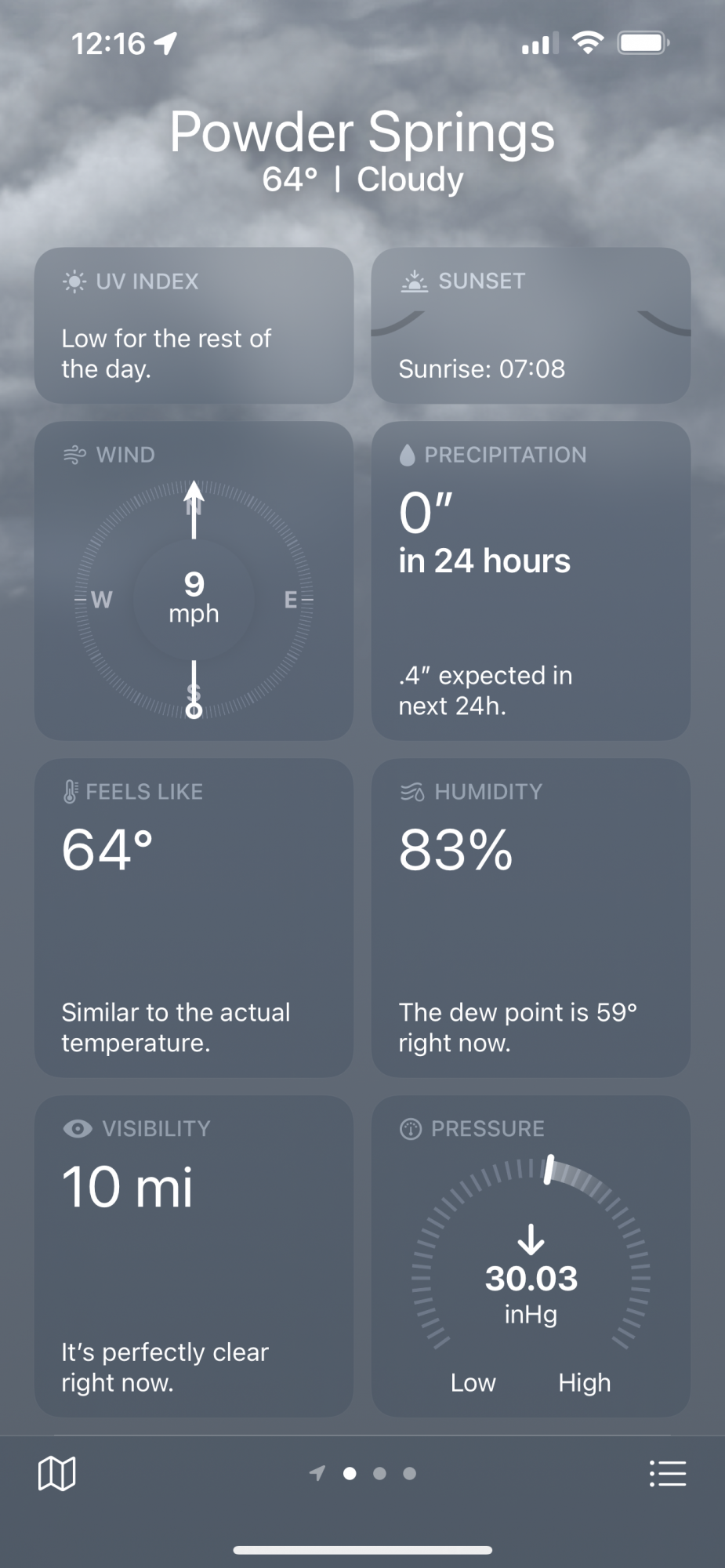Tap the location page indicator dots

(363, 1473)
